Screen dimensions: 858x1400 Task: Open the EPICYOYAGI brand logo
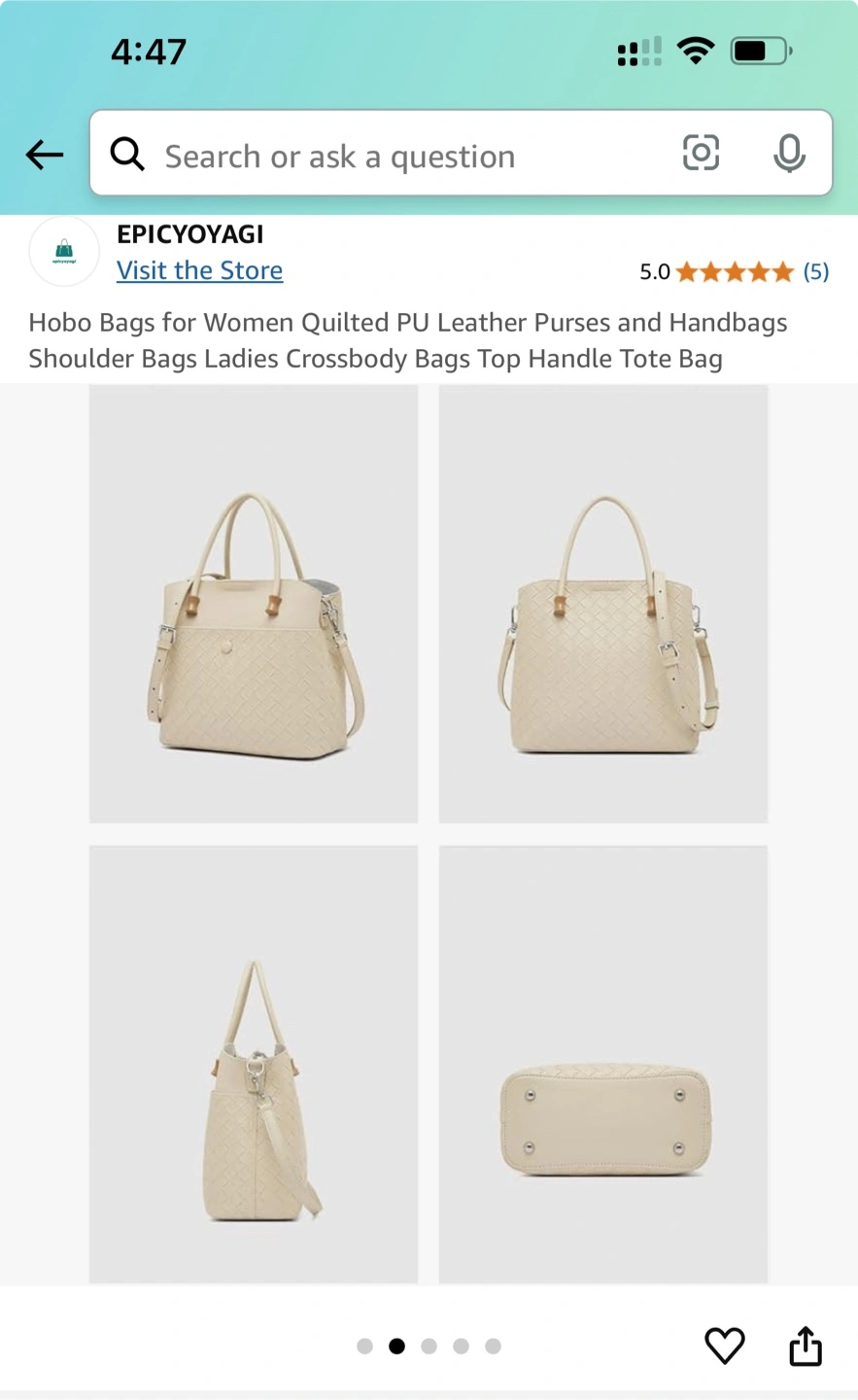[64, 252]
